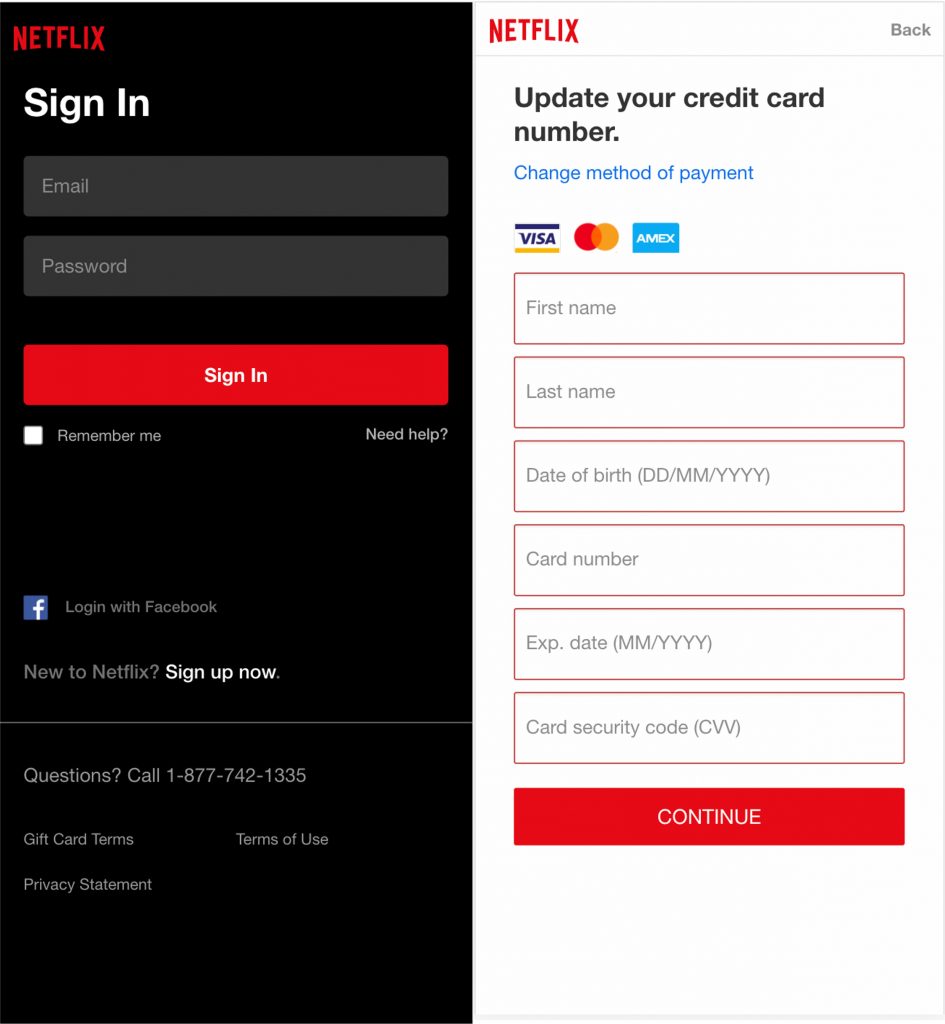Image resolution: width=945 pixels, height=1024 pixels.
Task: Go Back from the payment page
Action: pos(910,30)
